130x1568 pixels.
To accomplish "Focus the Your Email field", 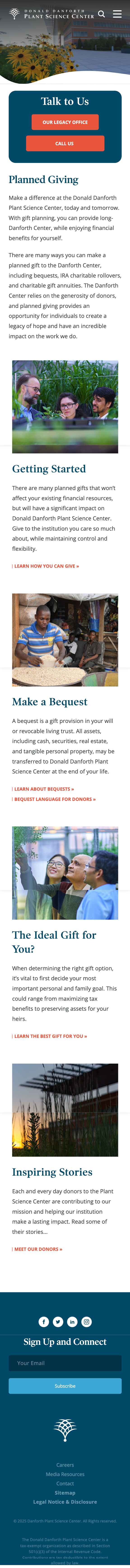I will pos(65,1363).
